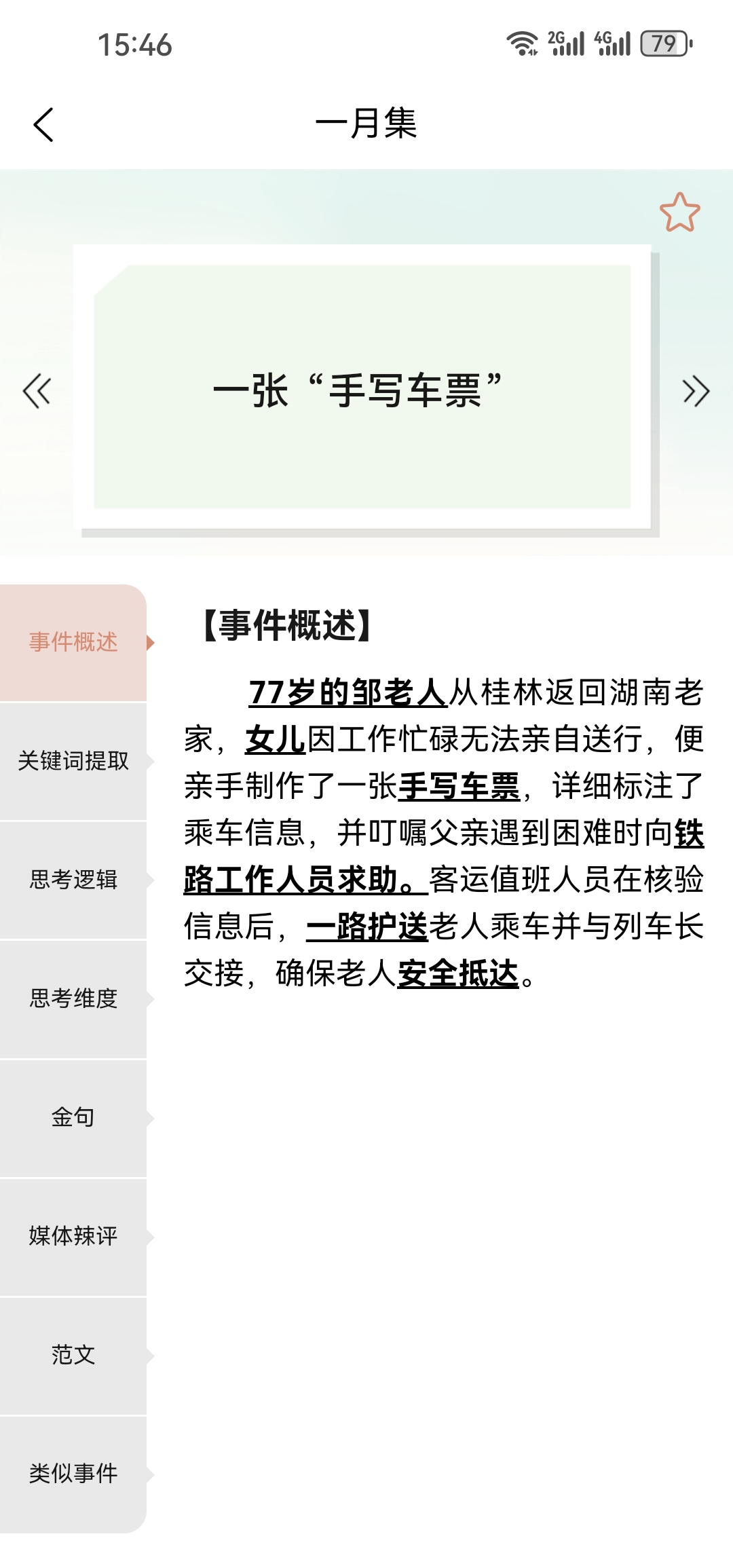
Task: Favorite this topic with the star icon
Action: [679, 212]
